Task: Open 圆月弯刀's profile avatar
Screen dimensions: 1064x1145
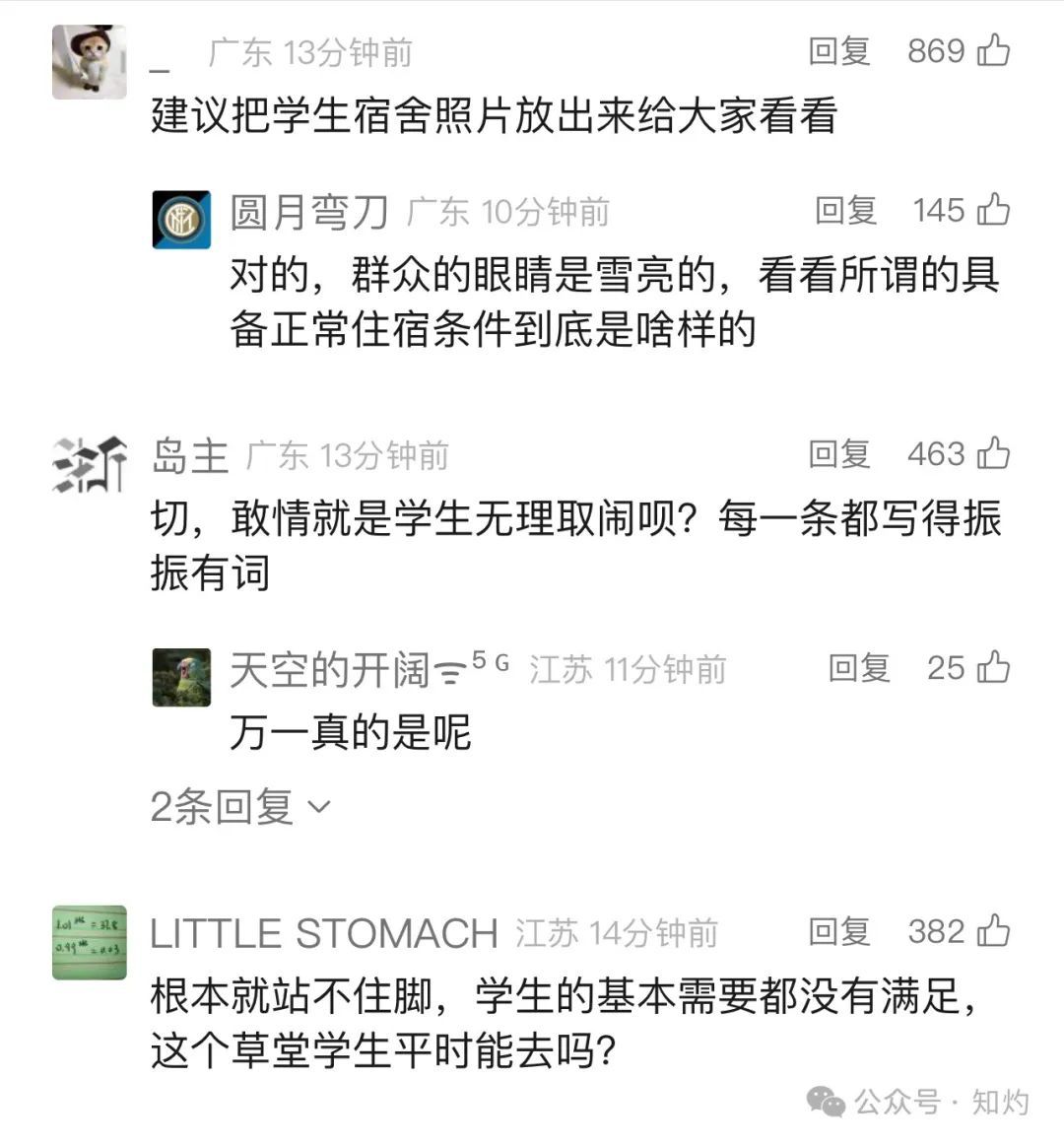Action: tap(181, 219)
